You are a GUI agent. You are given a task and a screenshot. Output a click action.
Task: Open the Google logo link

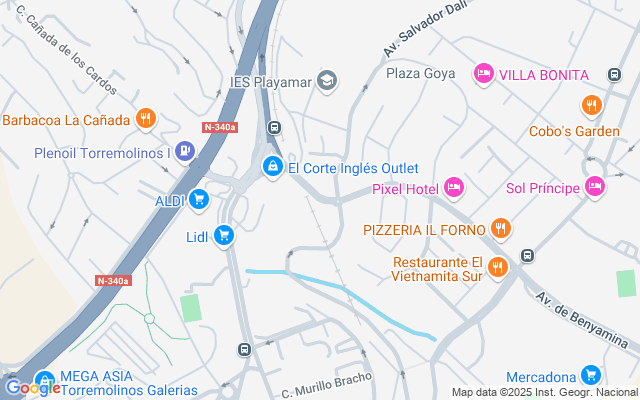pyautogui.click(x=32, y=388)
